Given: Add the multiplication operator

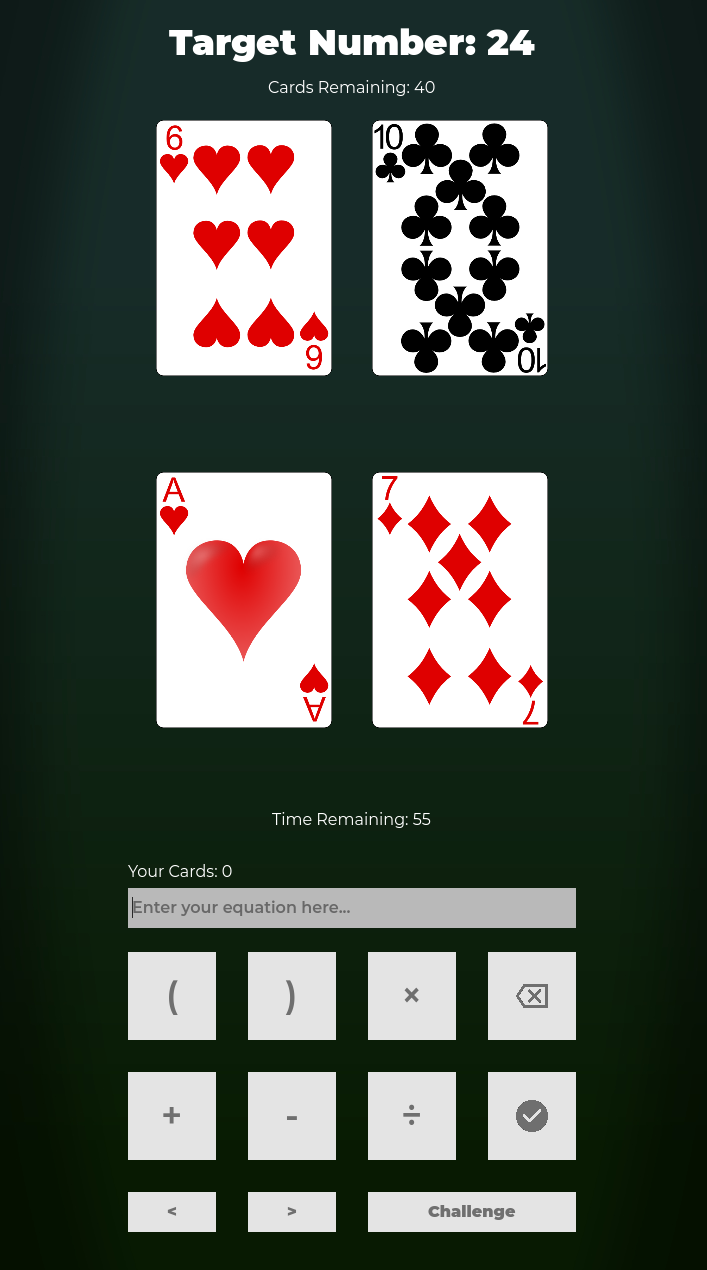Looking at the screenshot, I should coord(412,996).
